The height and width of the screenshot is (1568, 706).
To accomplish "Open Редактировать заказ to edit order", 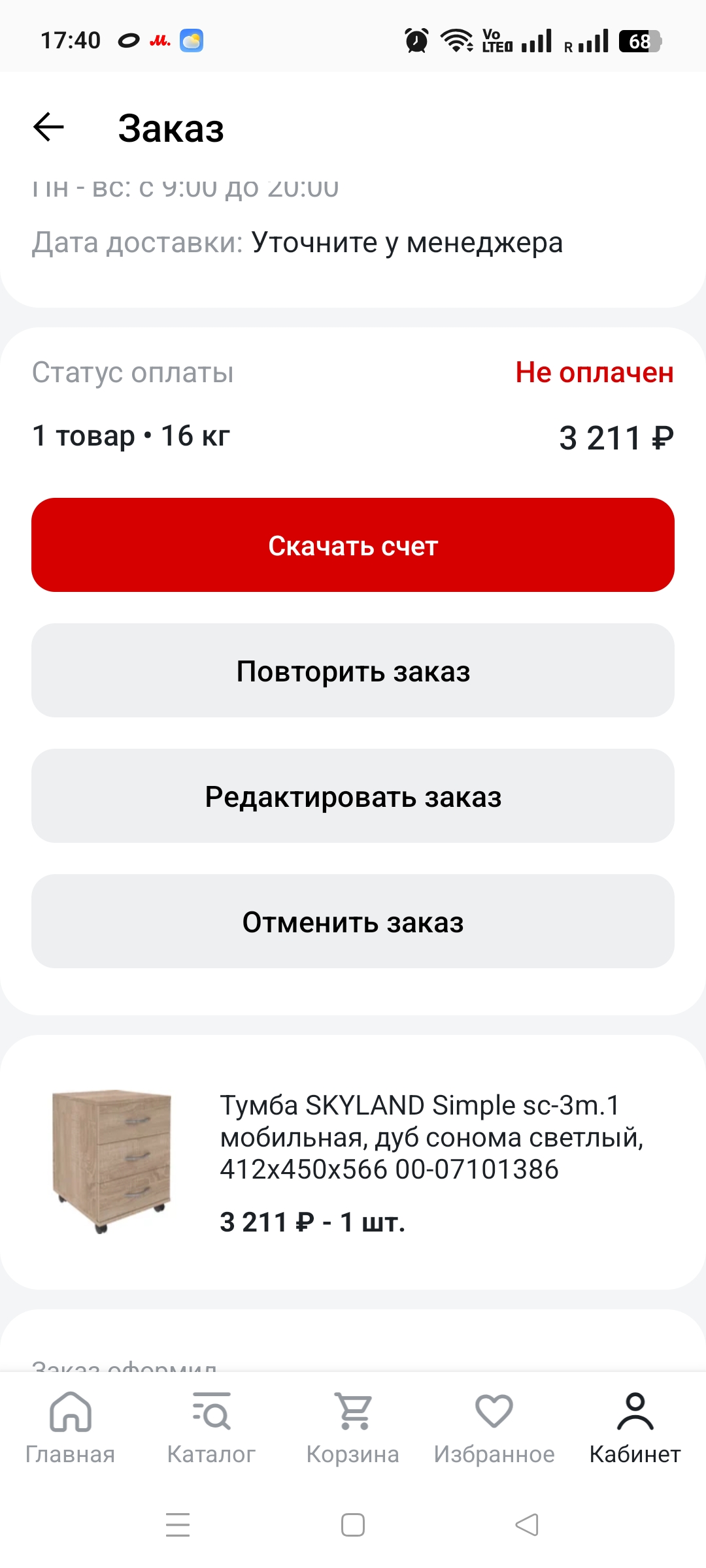I will 353,796.
